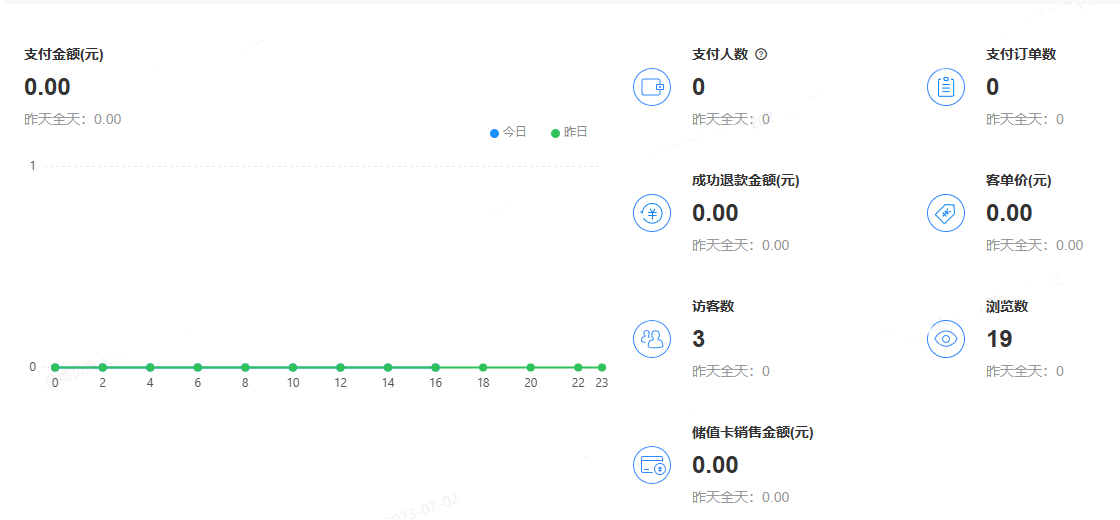Screen dimensions: 1120x520
Task: Toggle the 昨日 series in the chart legend
Action: 570,132
